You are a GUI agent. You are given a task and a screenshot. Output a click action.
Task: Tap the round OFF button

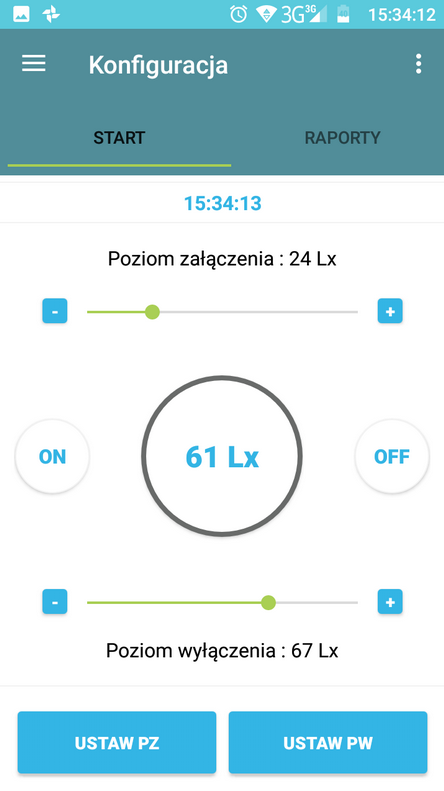[392, 456]
